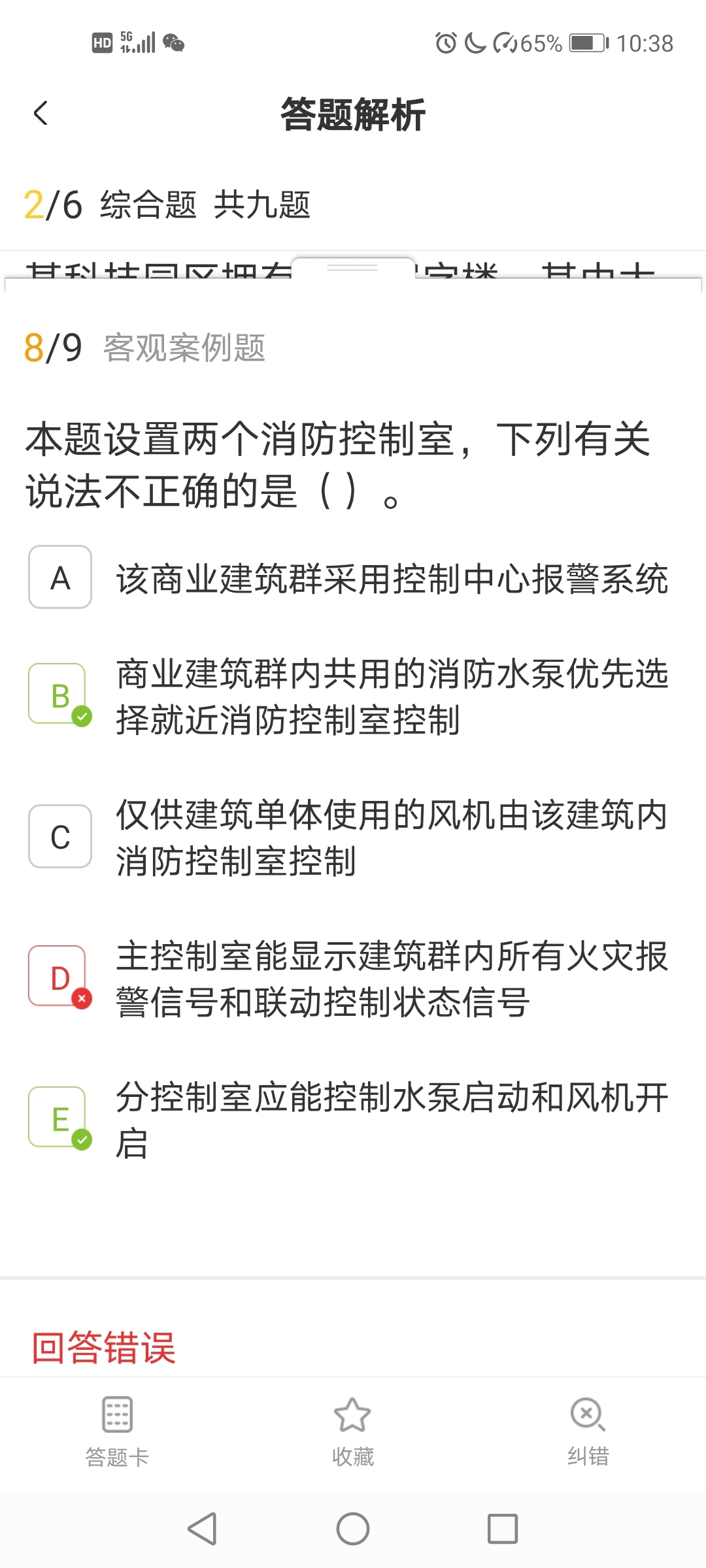Viewport: 706px width, 1568px height.
Task: Open the system recent apps view
Action: point(503,1529)
